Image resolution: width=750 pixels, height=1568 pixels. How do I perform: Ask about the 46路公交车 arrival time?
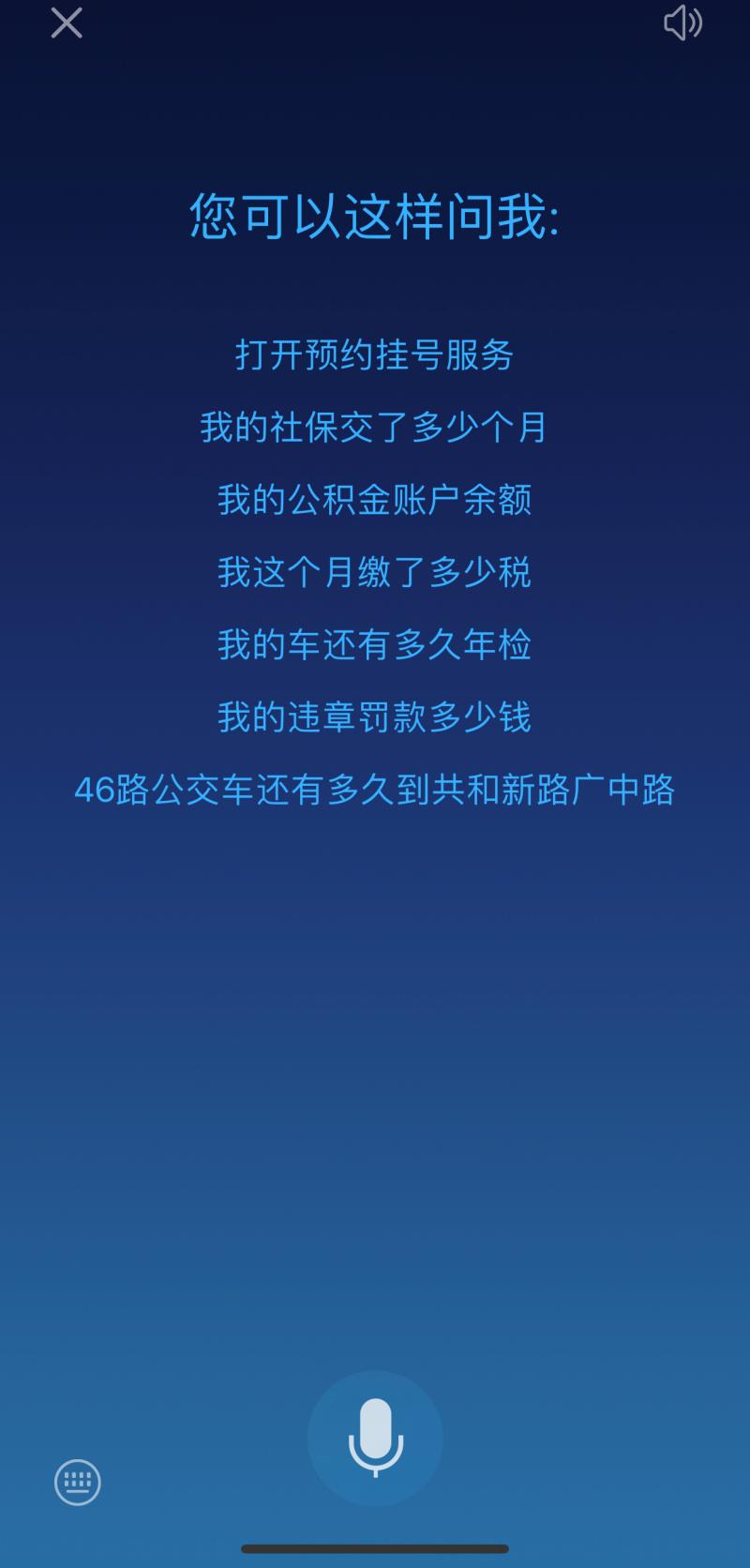[x=375, y=790]
